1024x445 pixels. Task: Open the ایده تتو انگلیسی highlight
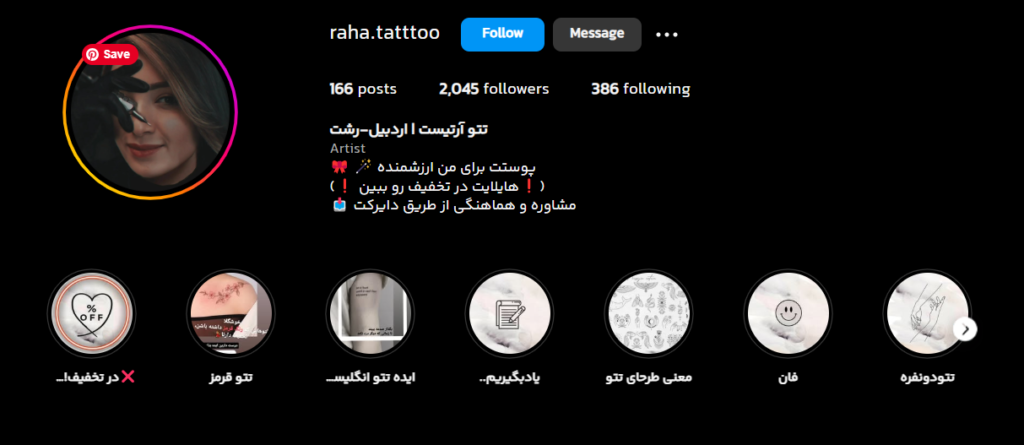tap(370, 314)
